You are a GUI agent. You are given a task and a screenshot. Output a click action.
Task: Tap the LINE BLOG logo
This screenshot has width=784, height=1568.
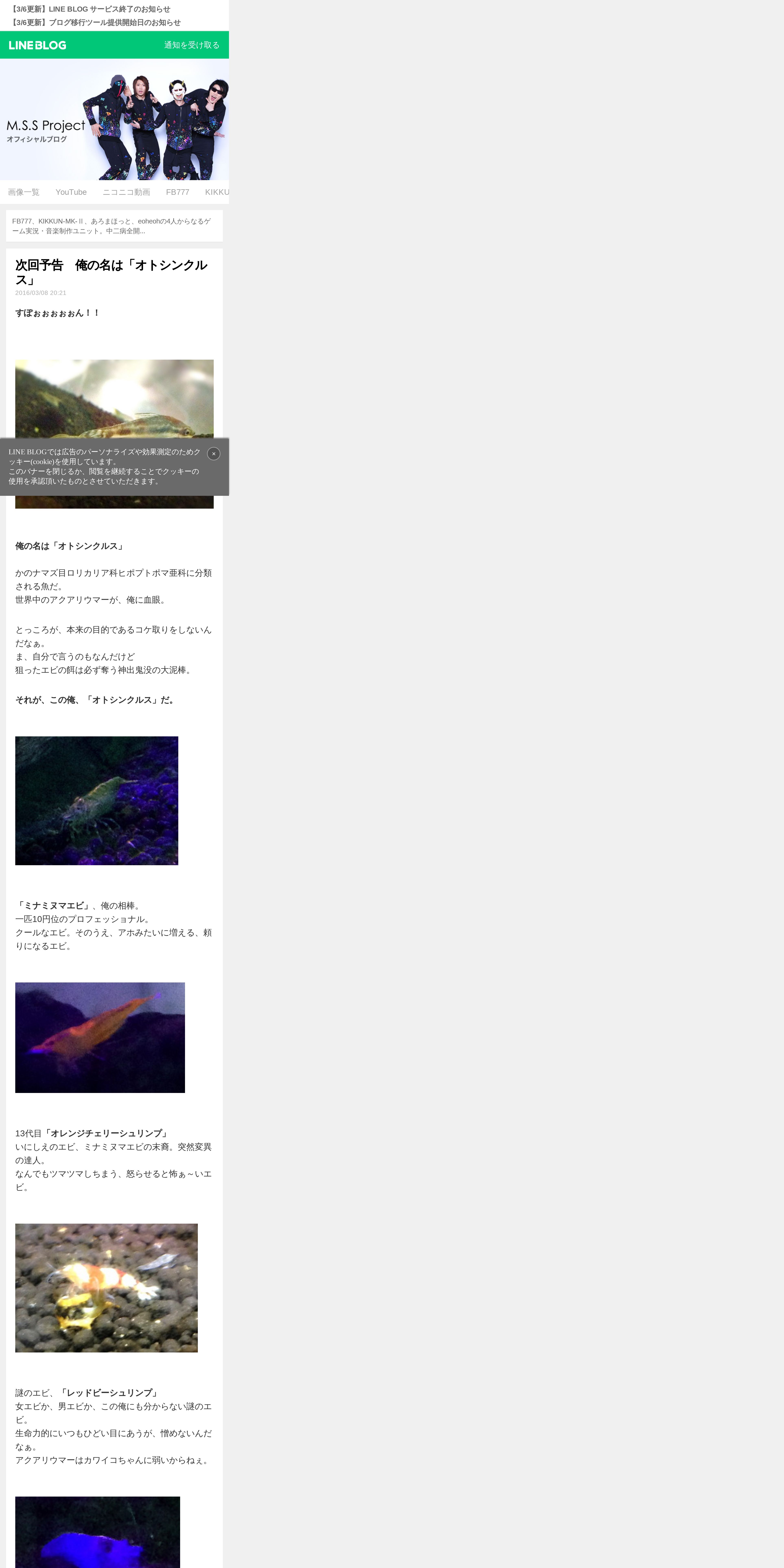tap(38, 45)
